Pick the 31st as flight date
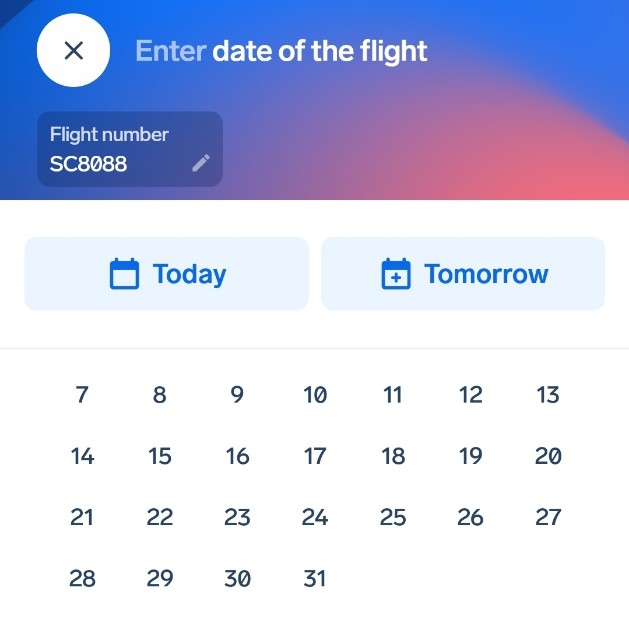629x640 pixels. pos(315,579)
